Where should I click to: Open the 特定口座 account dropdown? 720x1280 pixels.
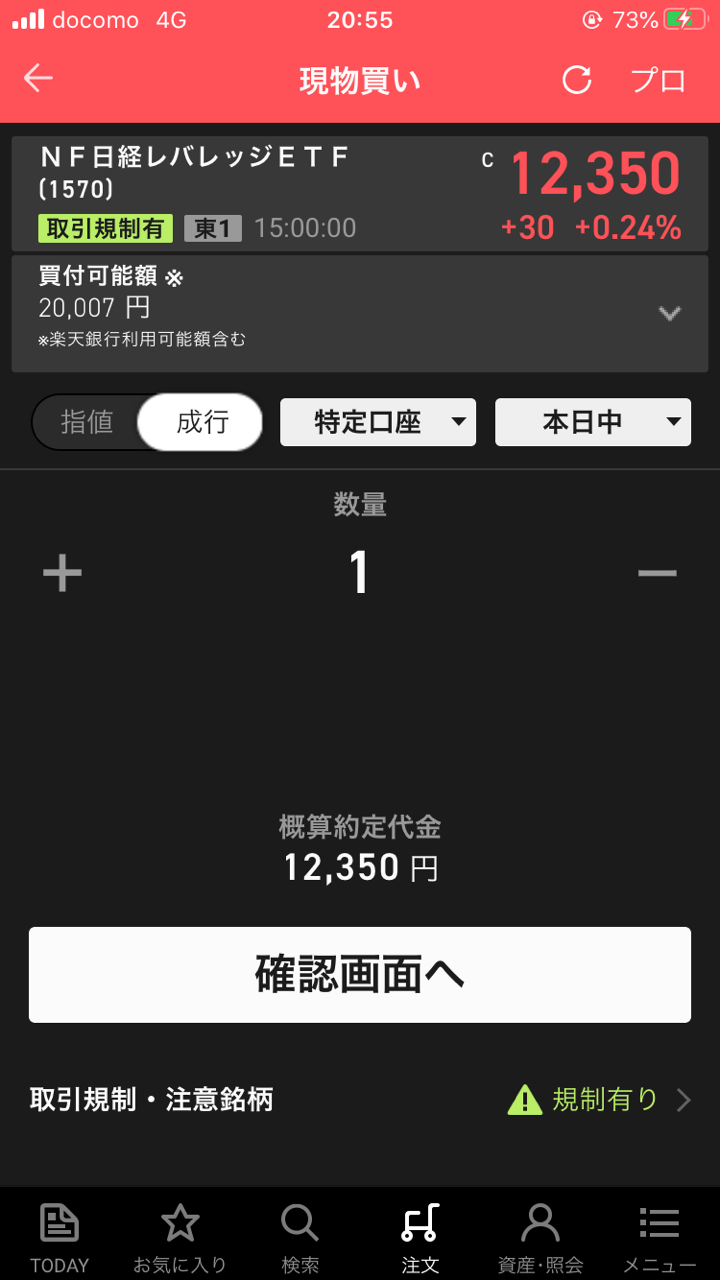pyautogui.click(x=378, y=422)
